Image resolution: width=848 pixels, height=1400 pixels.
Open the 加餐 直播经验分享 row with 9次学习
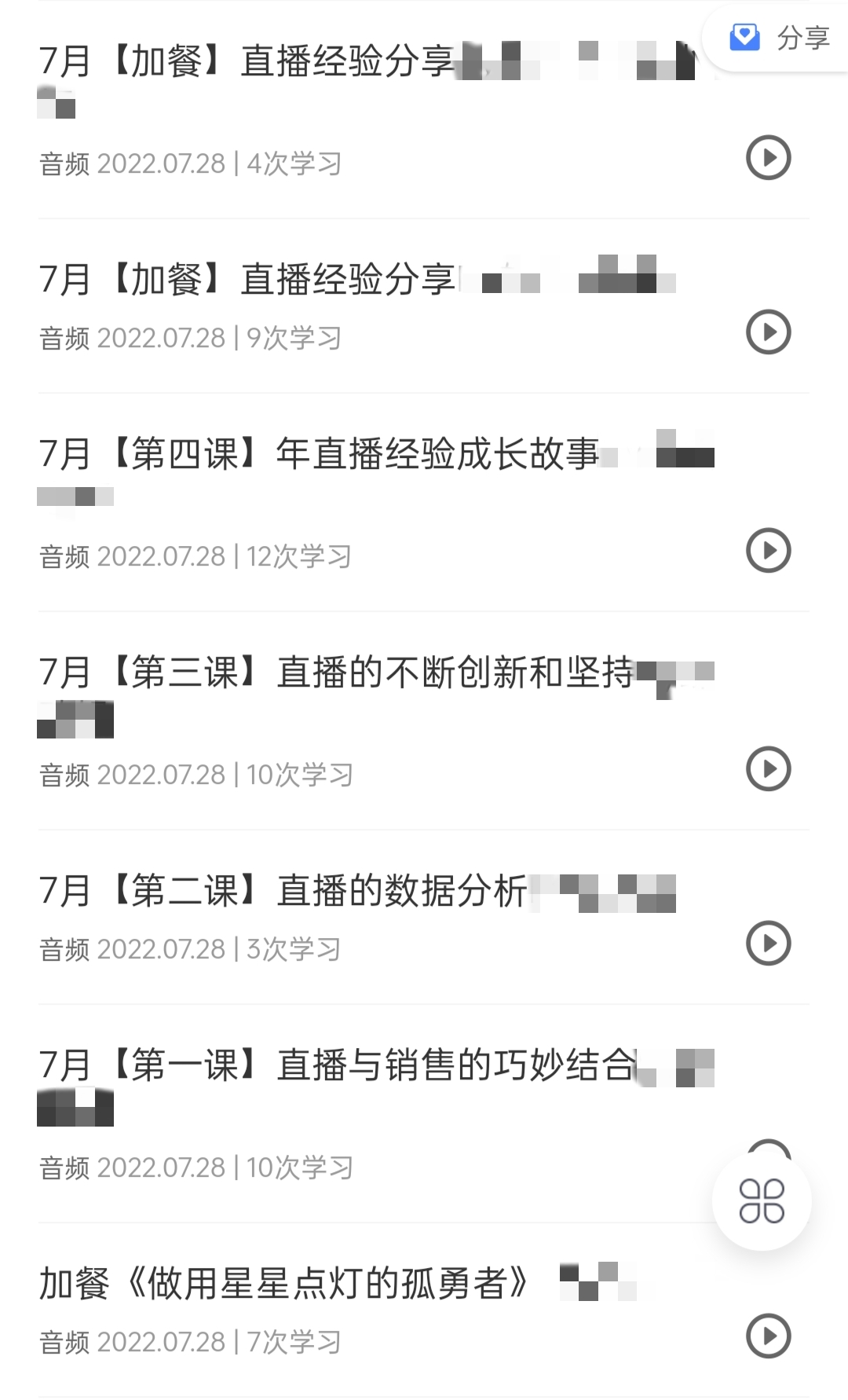click(424, 306)
